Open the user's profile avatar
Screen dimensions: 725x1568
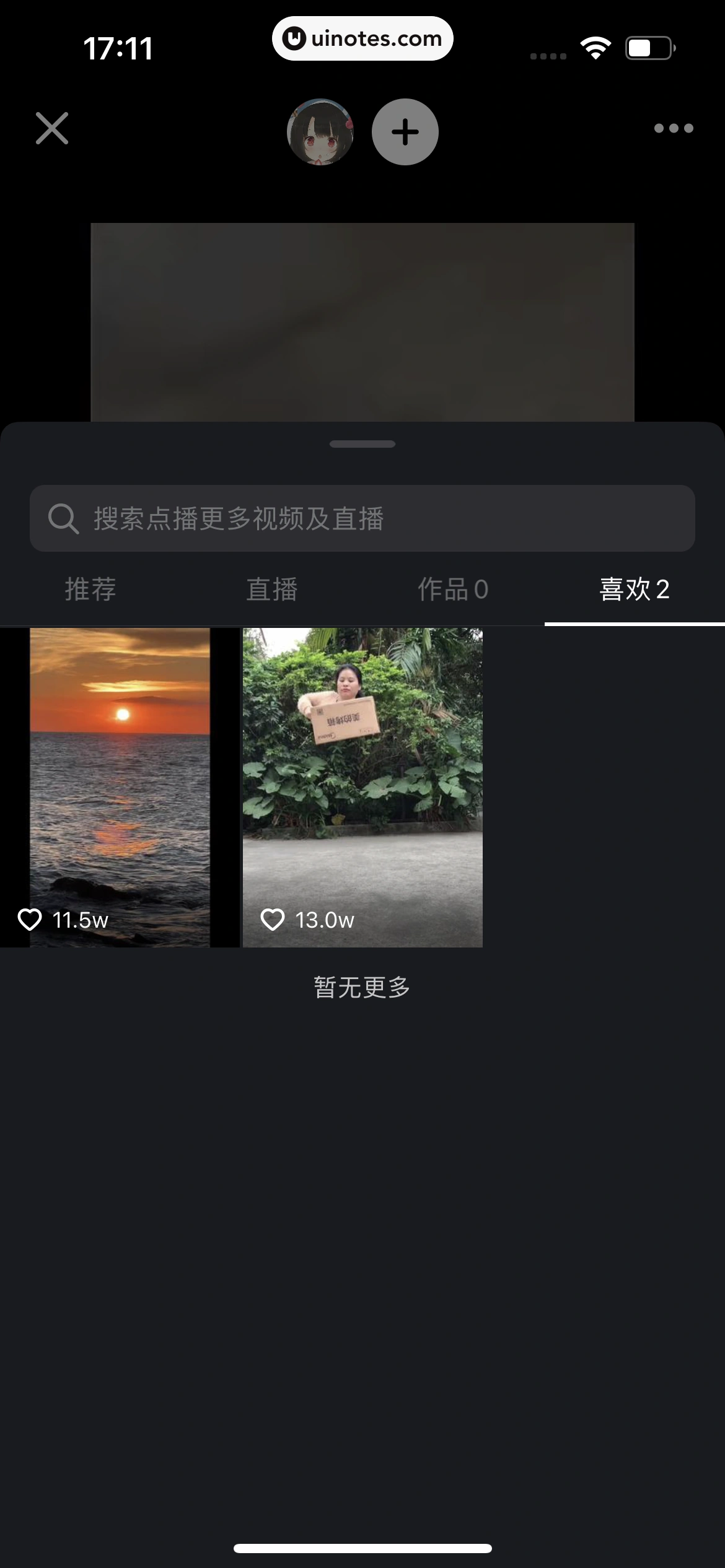(320, 132)
